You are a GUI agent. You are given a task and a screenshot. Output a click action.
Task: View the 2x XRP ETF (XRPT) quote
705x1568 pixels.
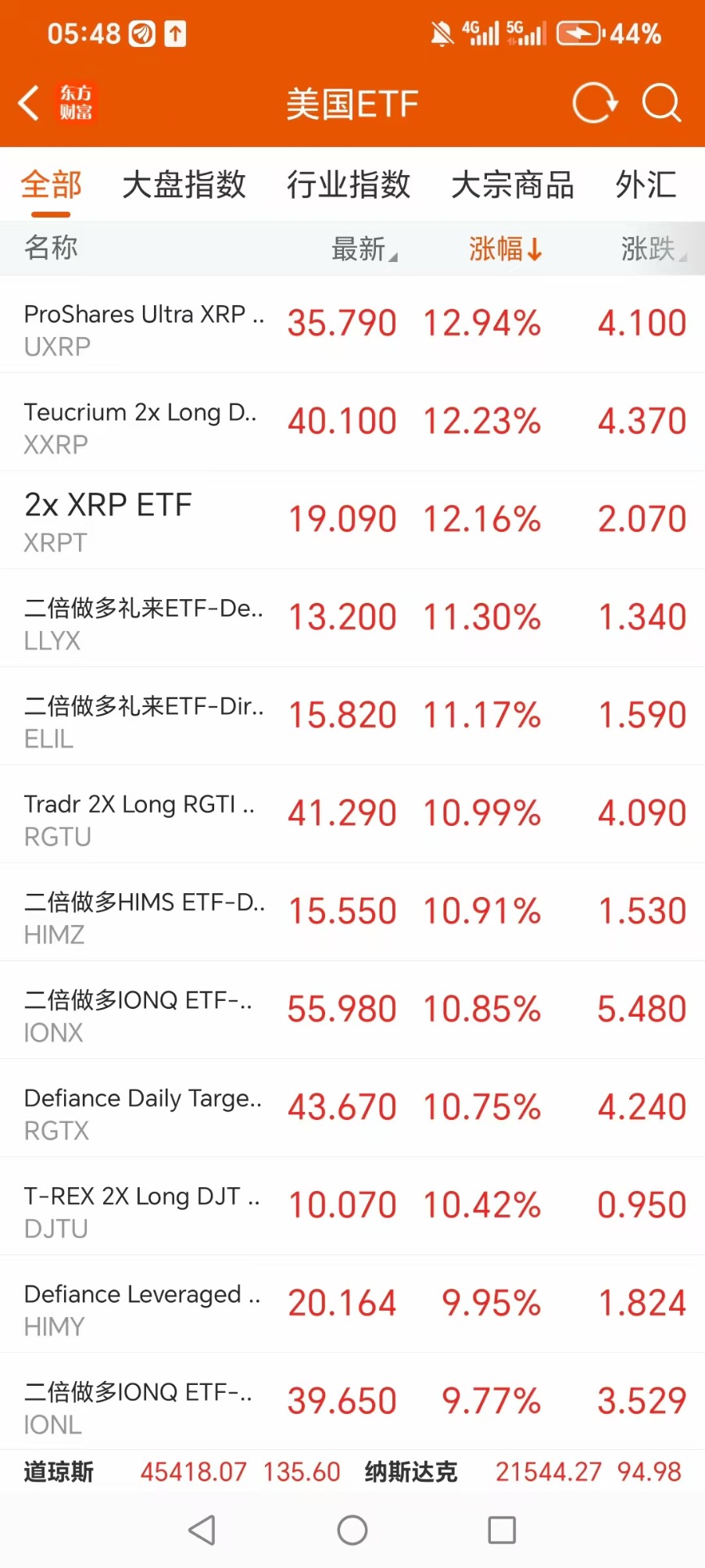click(352, 520)
